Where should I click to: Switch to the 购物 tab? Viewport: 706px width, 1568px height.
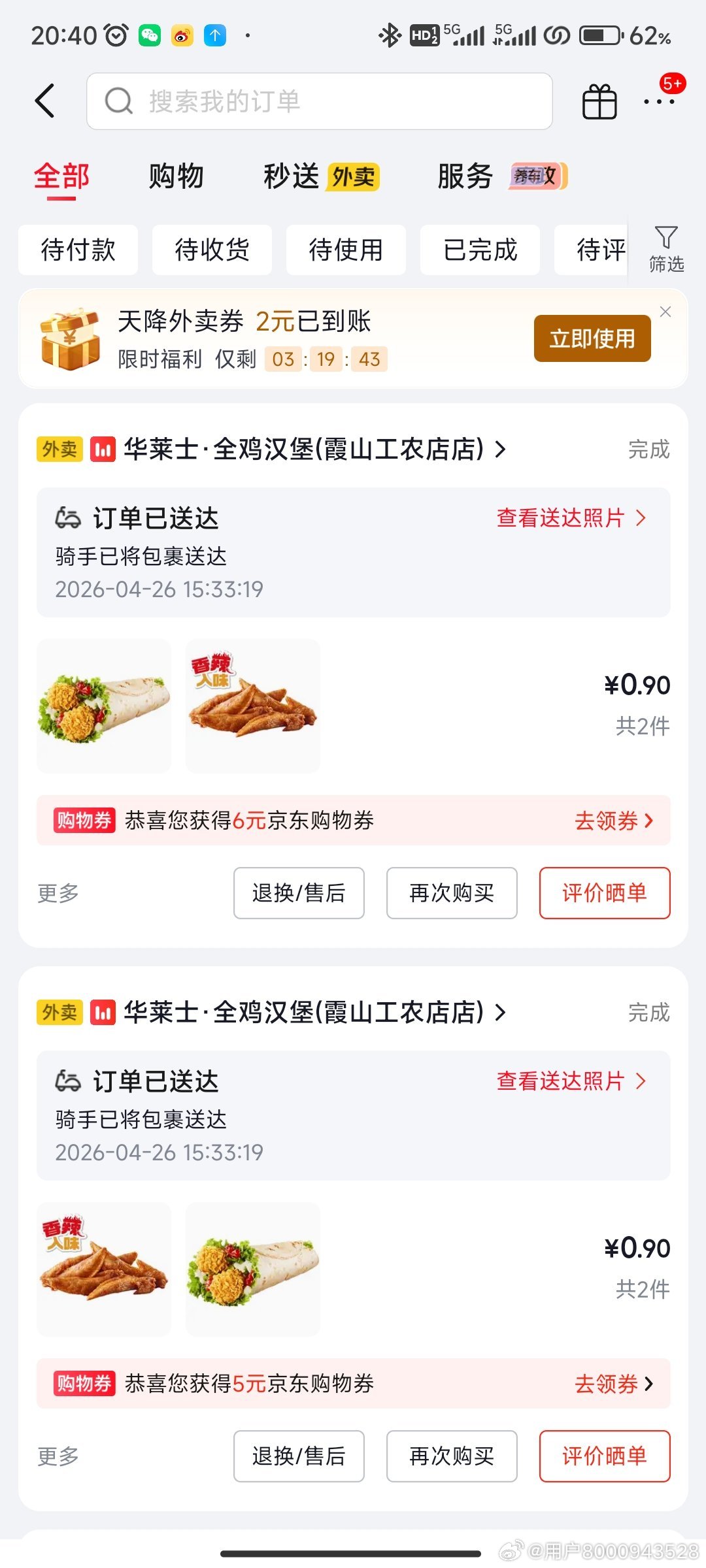176,176
